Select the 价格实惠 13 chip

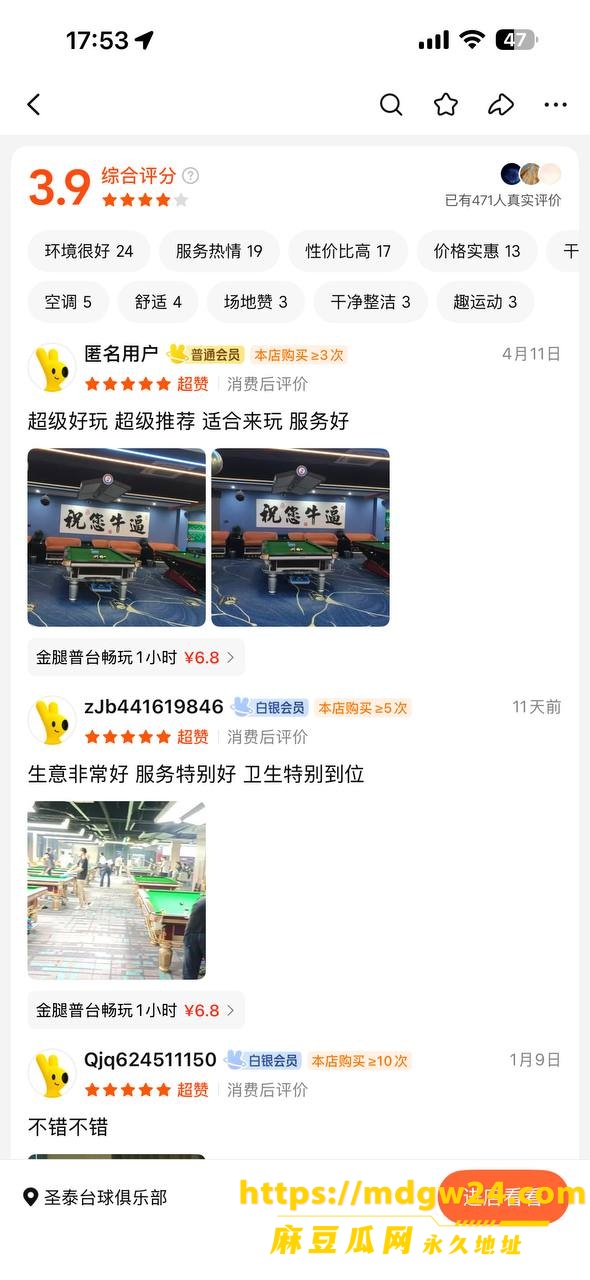477,251
